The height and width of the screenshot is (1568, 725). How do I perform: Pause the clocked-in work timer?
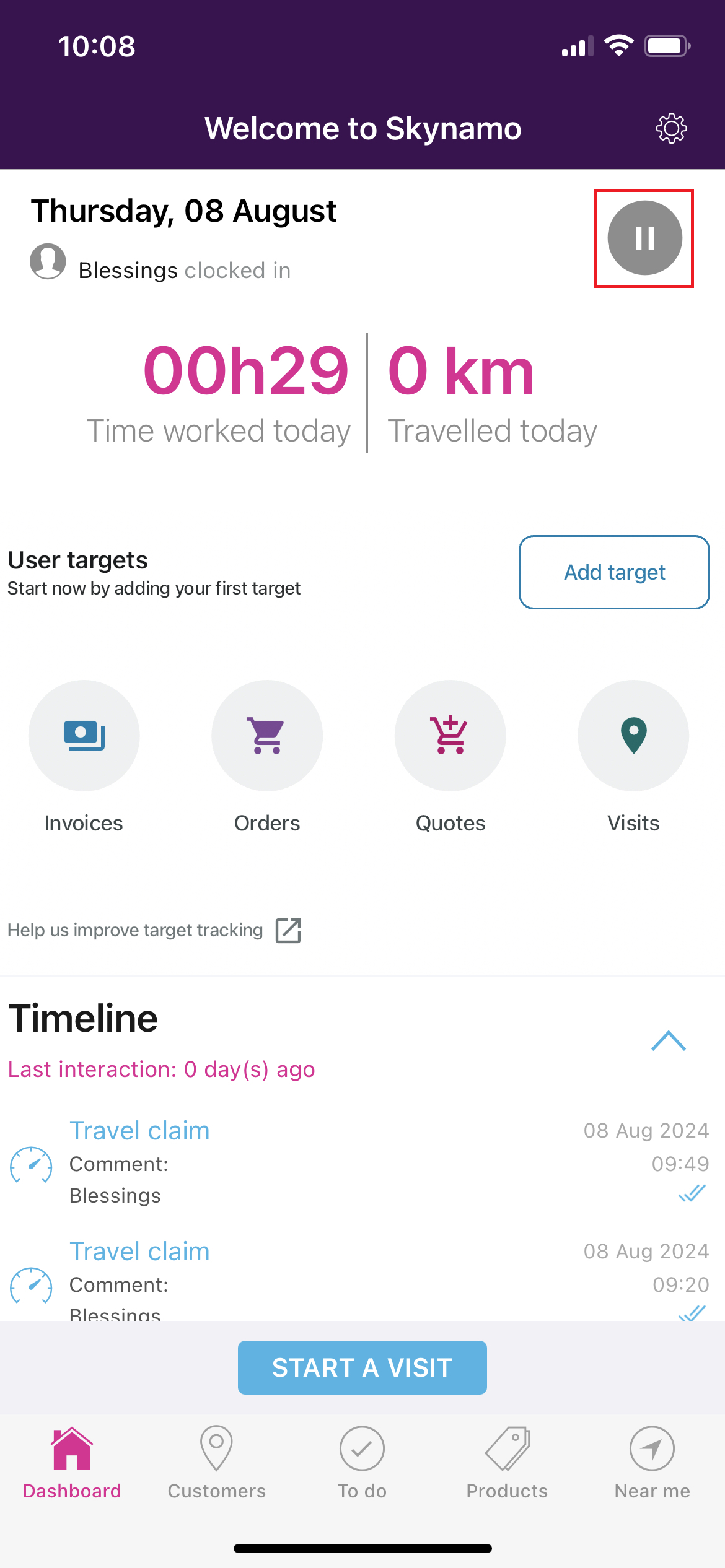pyautogui.click(x=644, y=238)
